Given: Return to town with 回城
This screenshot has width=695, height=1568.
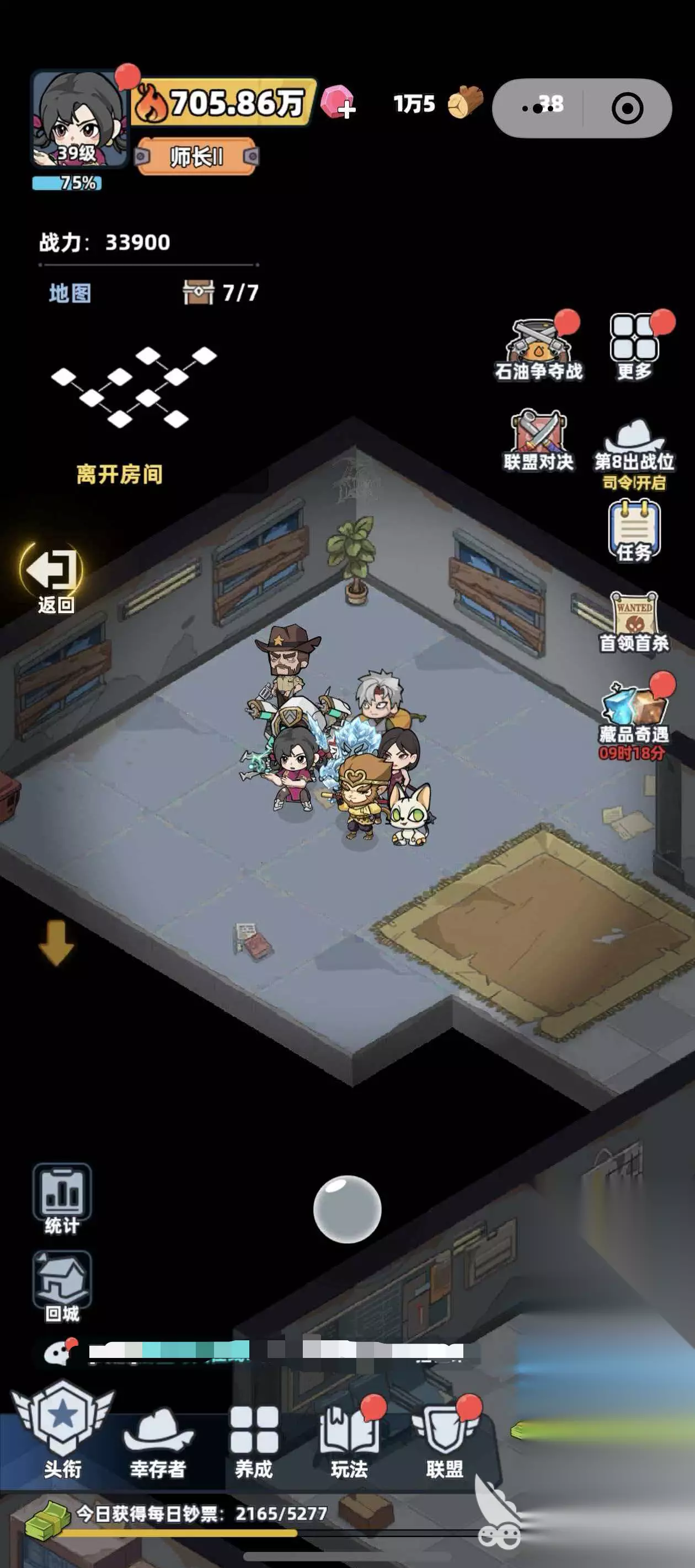Looking at the screenshot, I should pos(62,1287).
